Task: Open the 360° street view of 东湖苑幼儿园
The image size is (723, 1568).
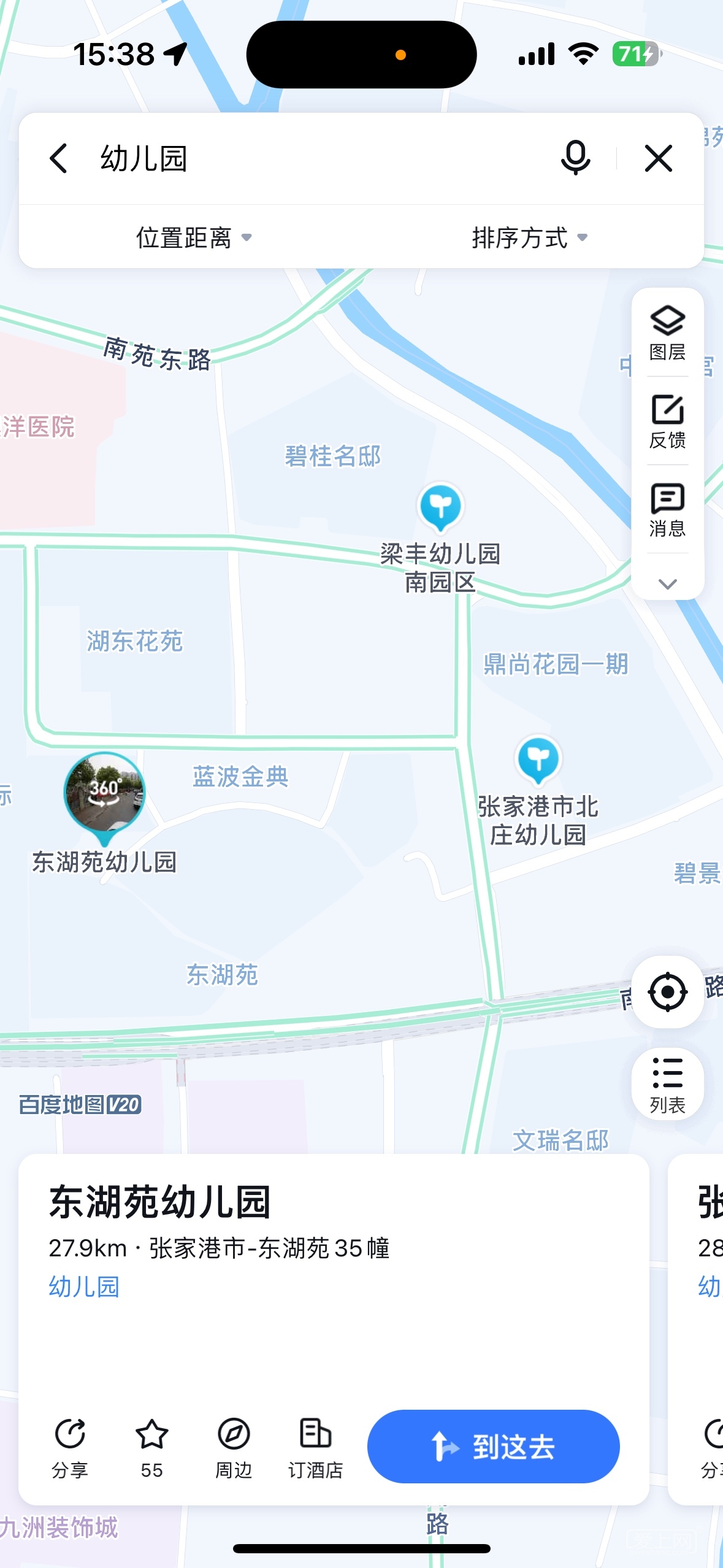Action: tap(104, 793)
